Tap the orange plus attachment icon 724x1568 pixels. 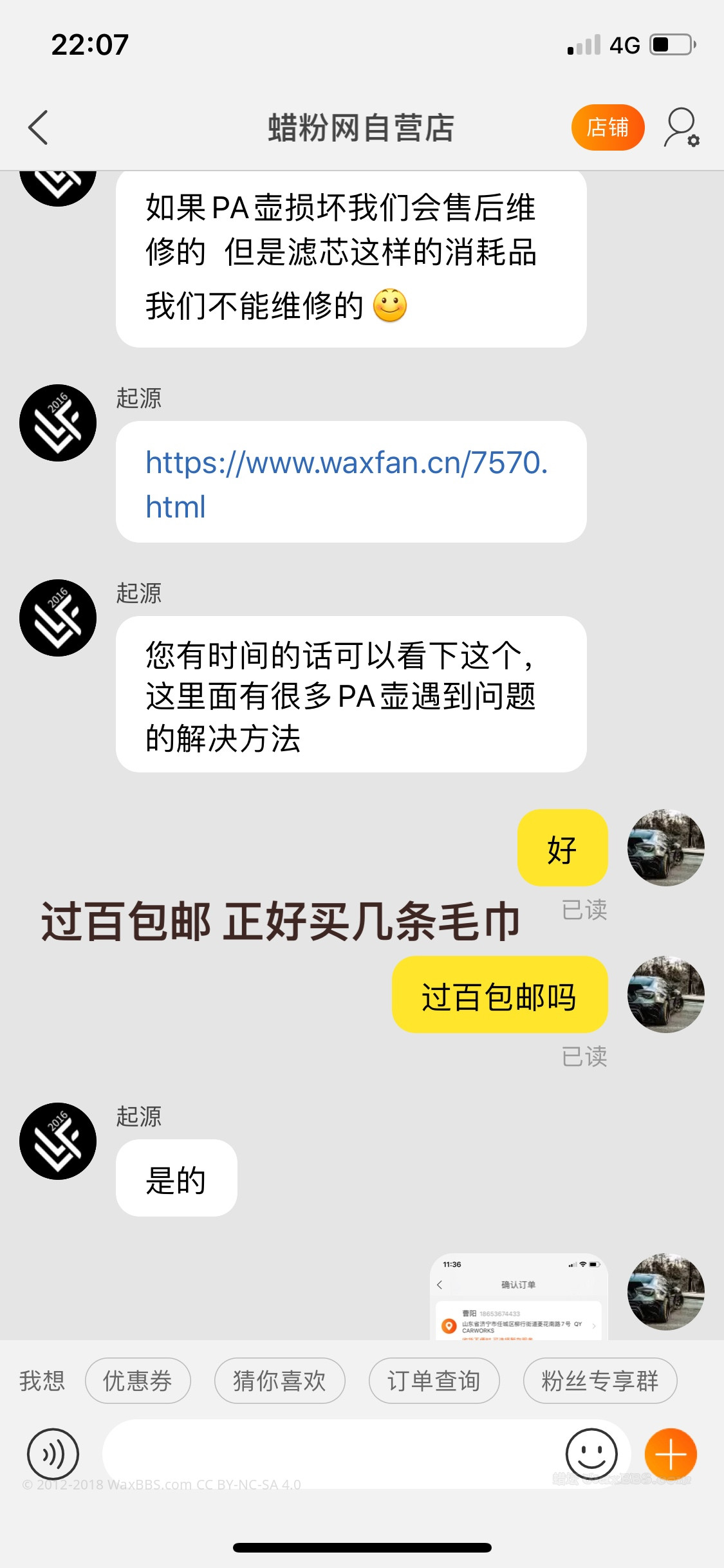671,1455
